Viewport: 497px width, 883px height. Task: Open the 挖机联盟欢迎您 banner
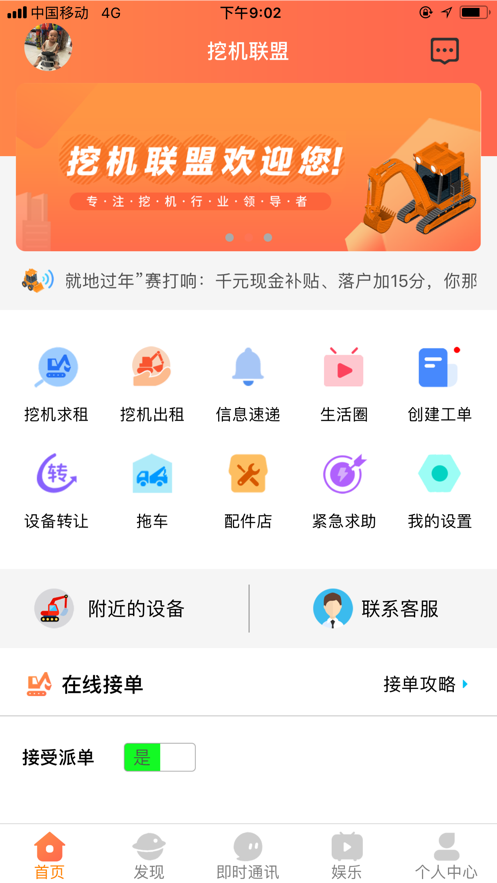click(x=248, y=167)
